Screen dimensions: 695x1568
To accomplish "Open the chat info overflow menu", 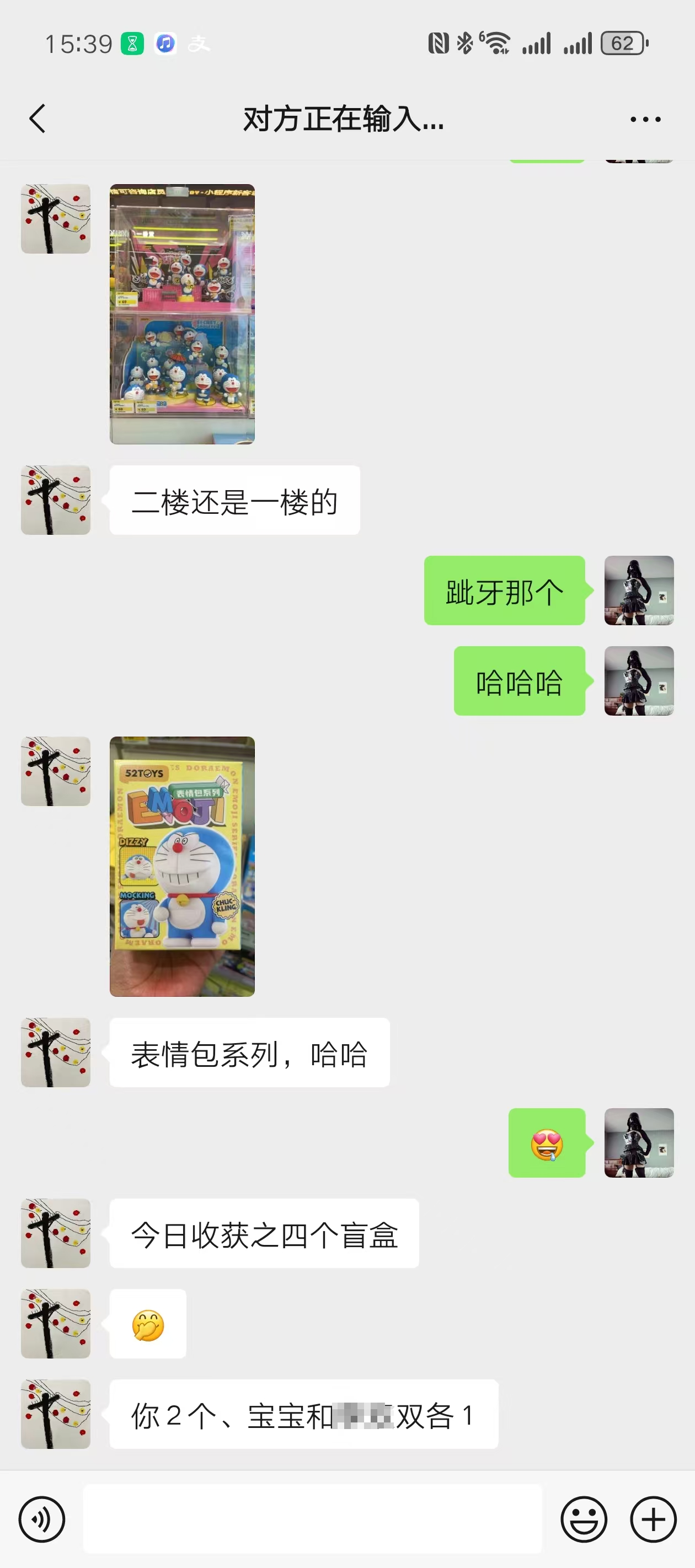I will tap(645, 119).
